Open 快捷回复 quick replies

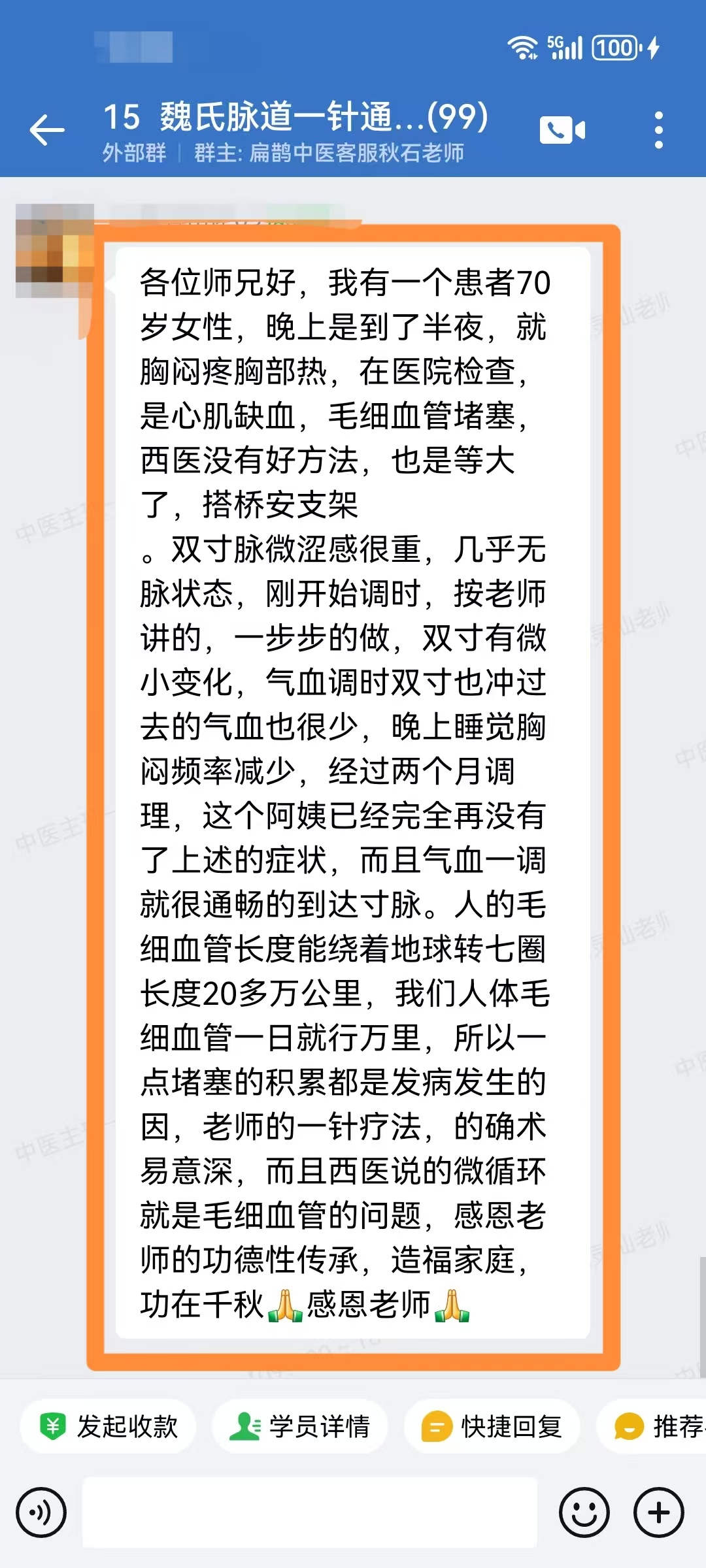492,1426
